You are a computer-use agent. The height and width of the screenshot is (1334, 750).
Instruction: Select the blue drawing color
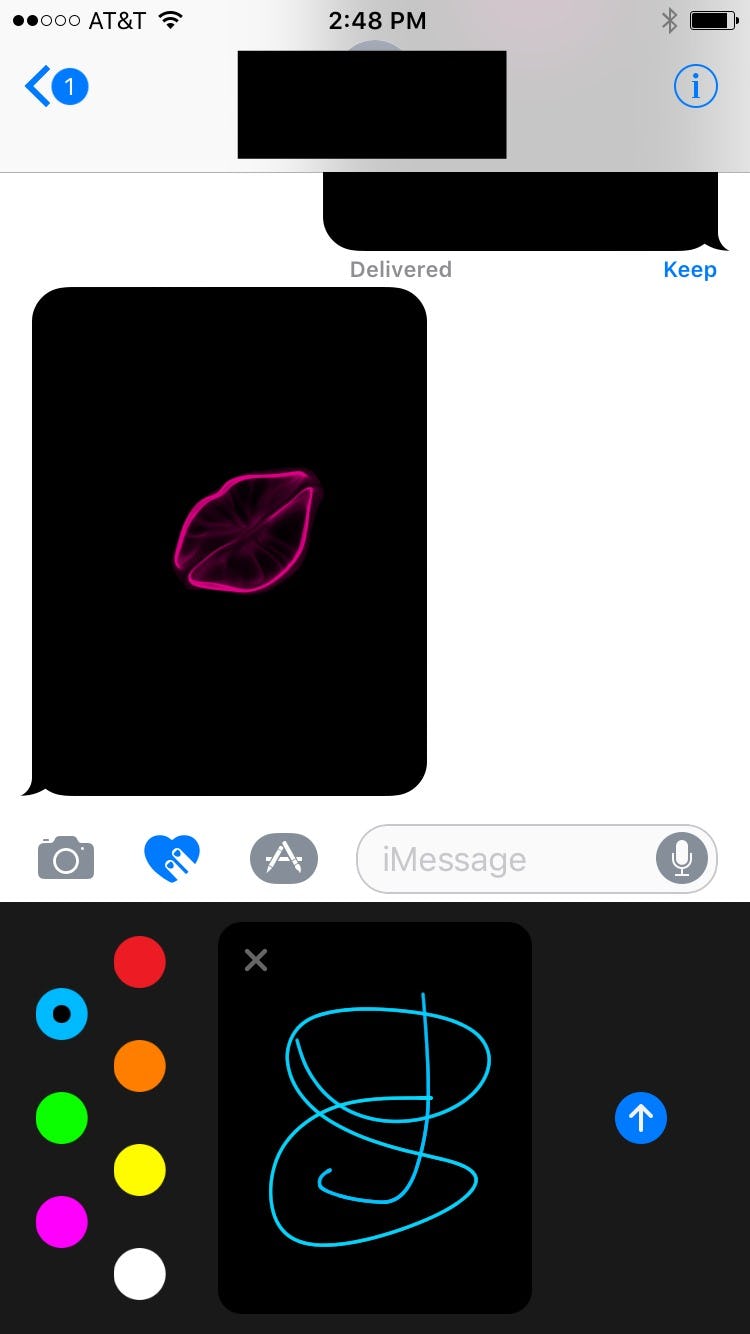(x=62, y=1014)
